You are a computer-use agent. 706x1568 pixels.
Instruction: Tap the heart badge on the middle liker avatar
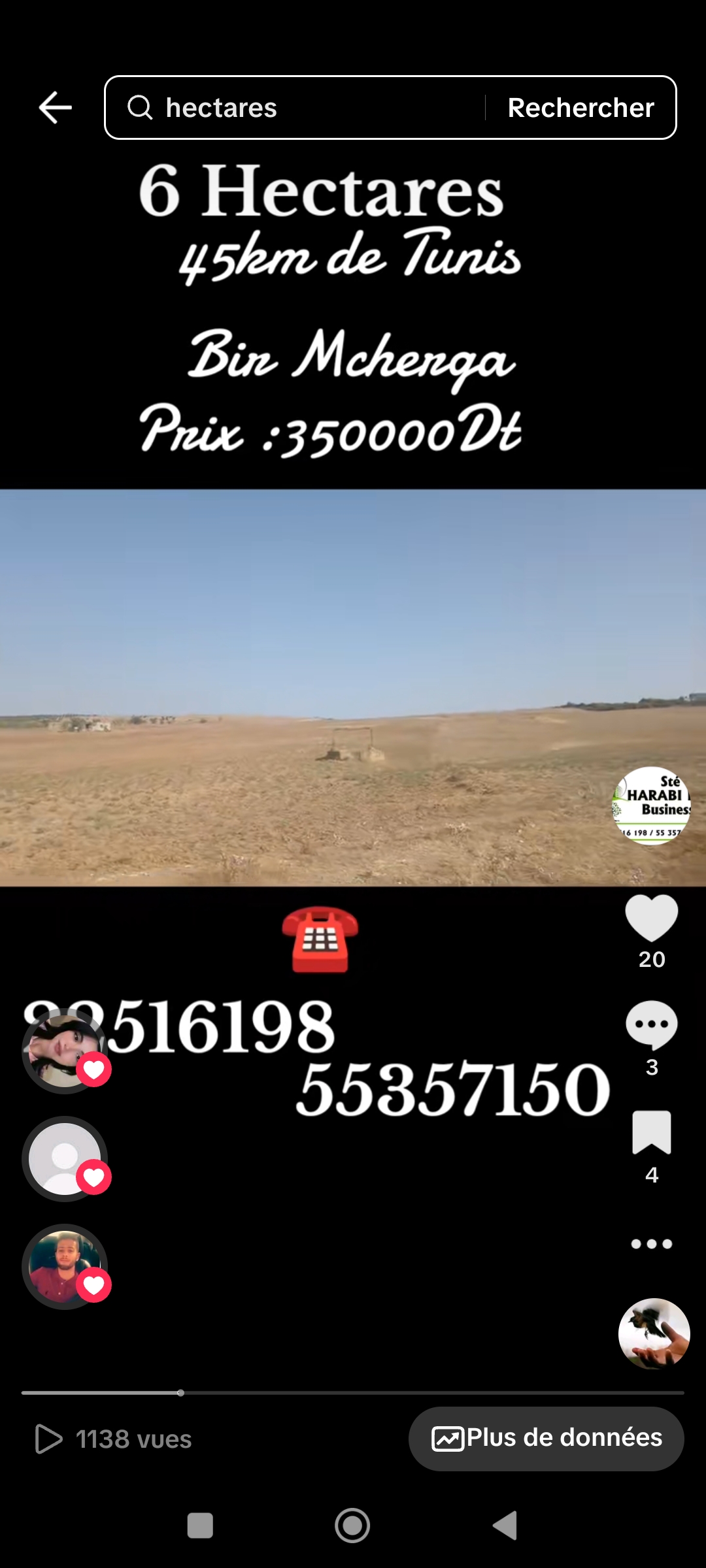coord(93,1176)
